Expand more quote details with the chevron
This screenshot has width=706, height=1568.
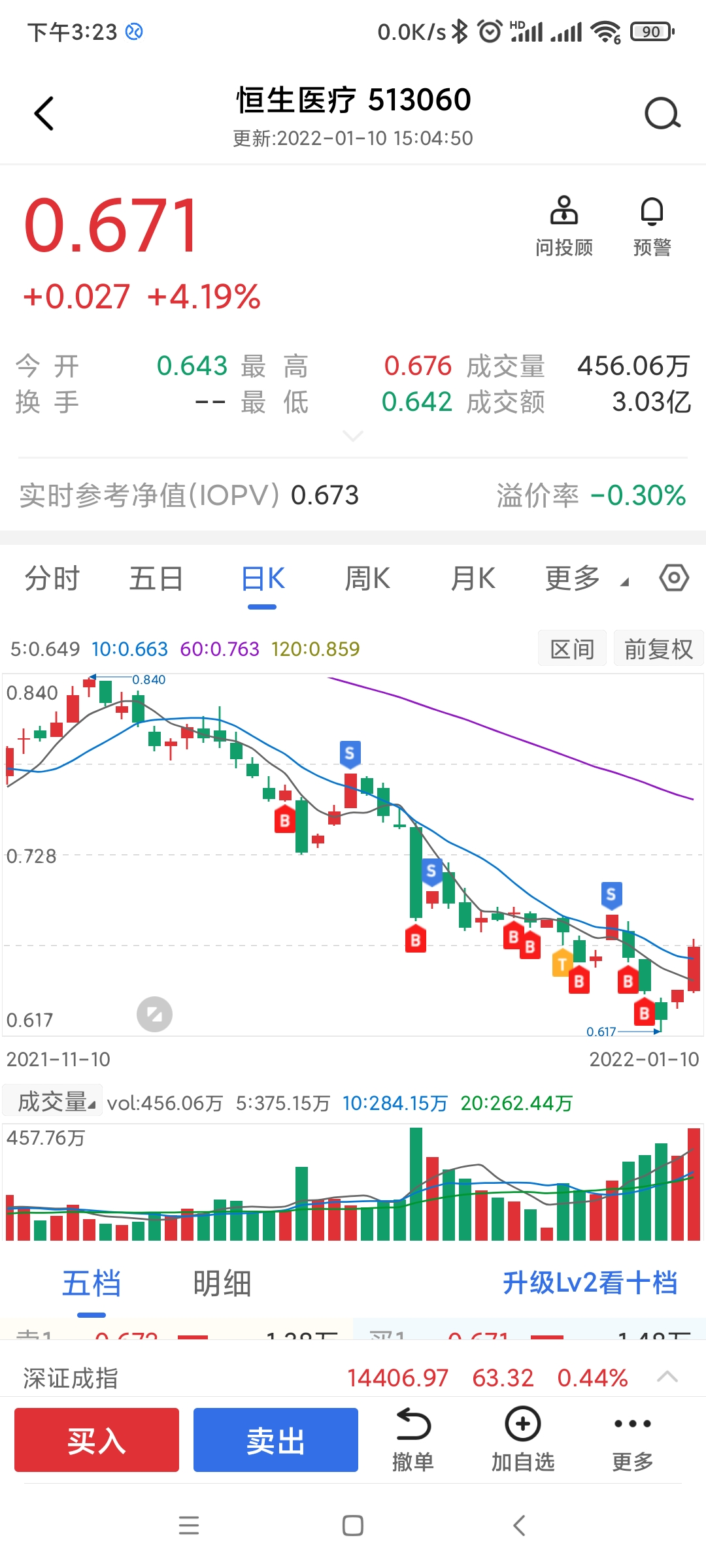353,436
